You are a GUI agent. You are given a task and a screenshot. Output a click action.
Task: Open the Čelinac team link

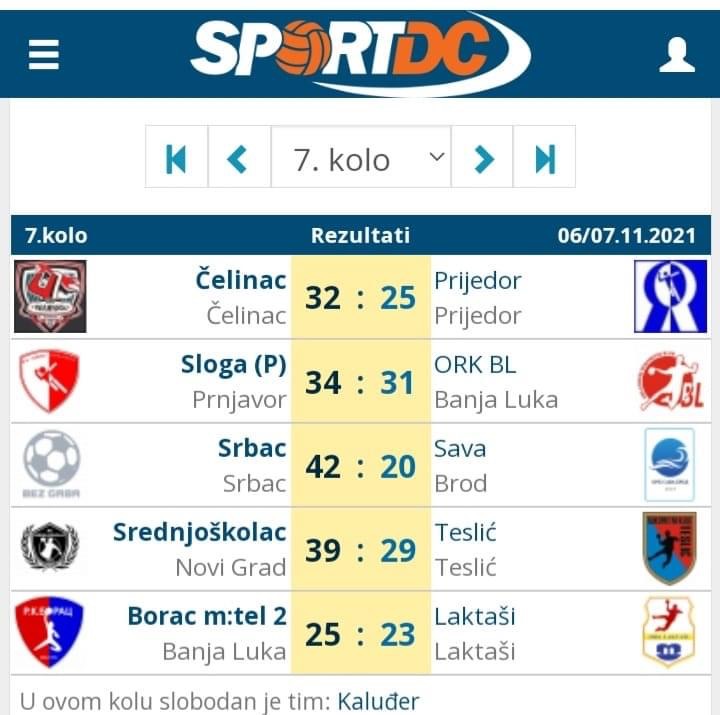(x=240, y=280)
